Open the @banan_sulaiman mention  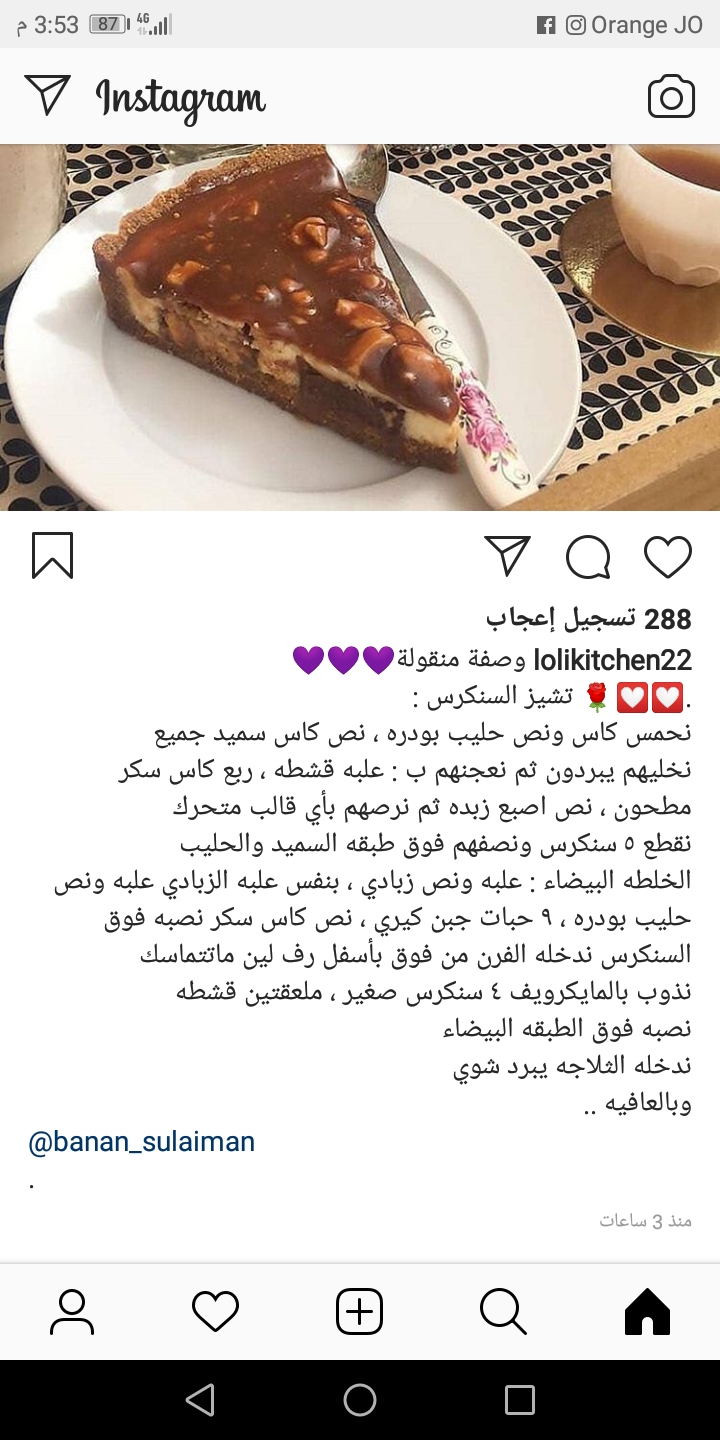click(142, 1141)
